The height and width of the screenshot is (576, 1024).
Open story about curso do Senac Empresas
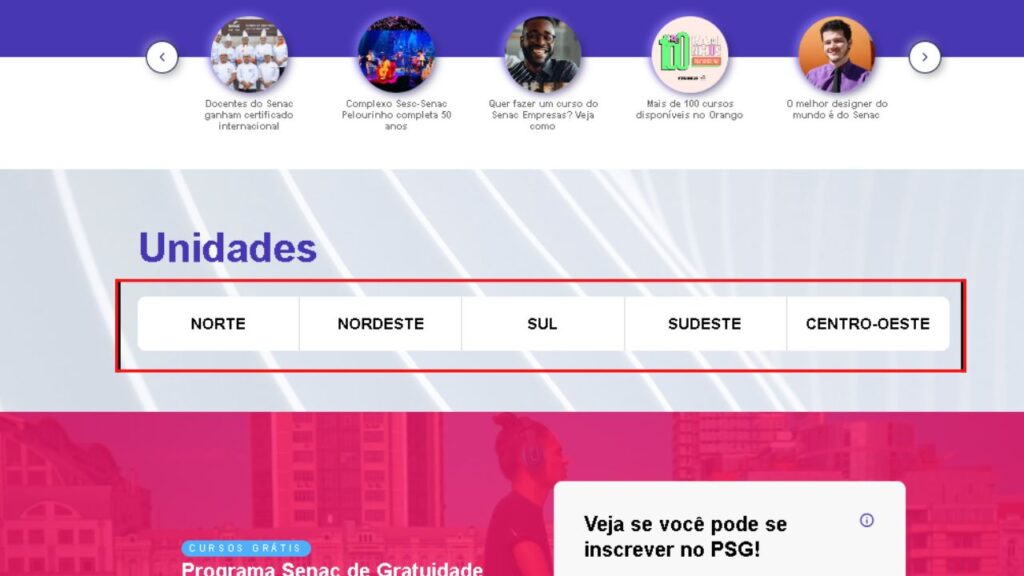(543, 55)
